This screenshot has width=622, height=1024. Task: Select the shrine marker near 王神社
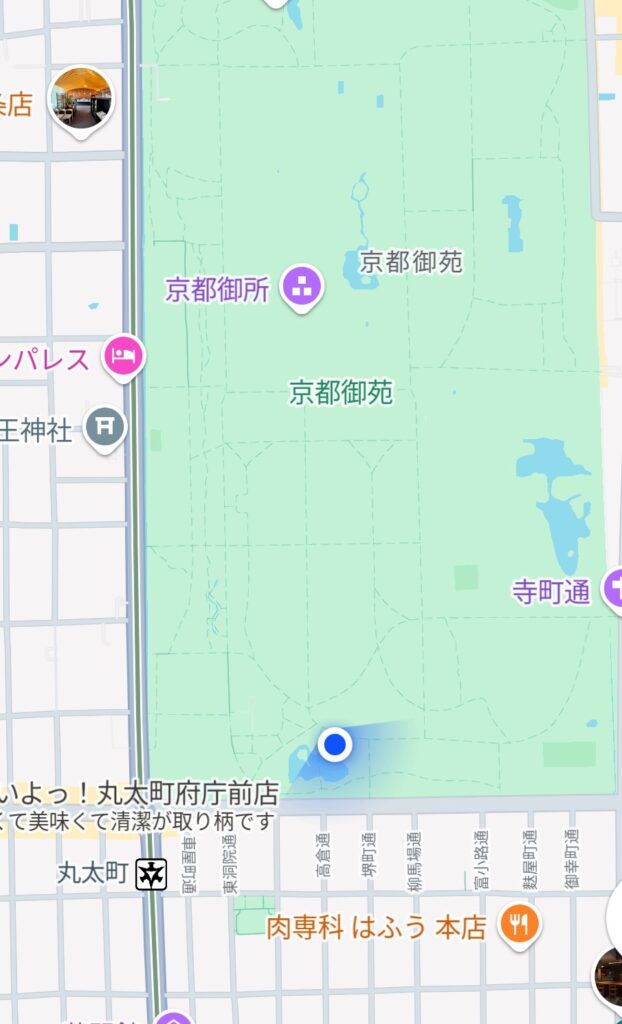tap(104, 427)
